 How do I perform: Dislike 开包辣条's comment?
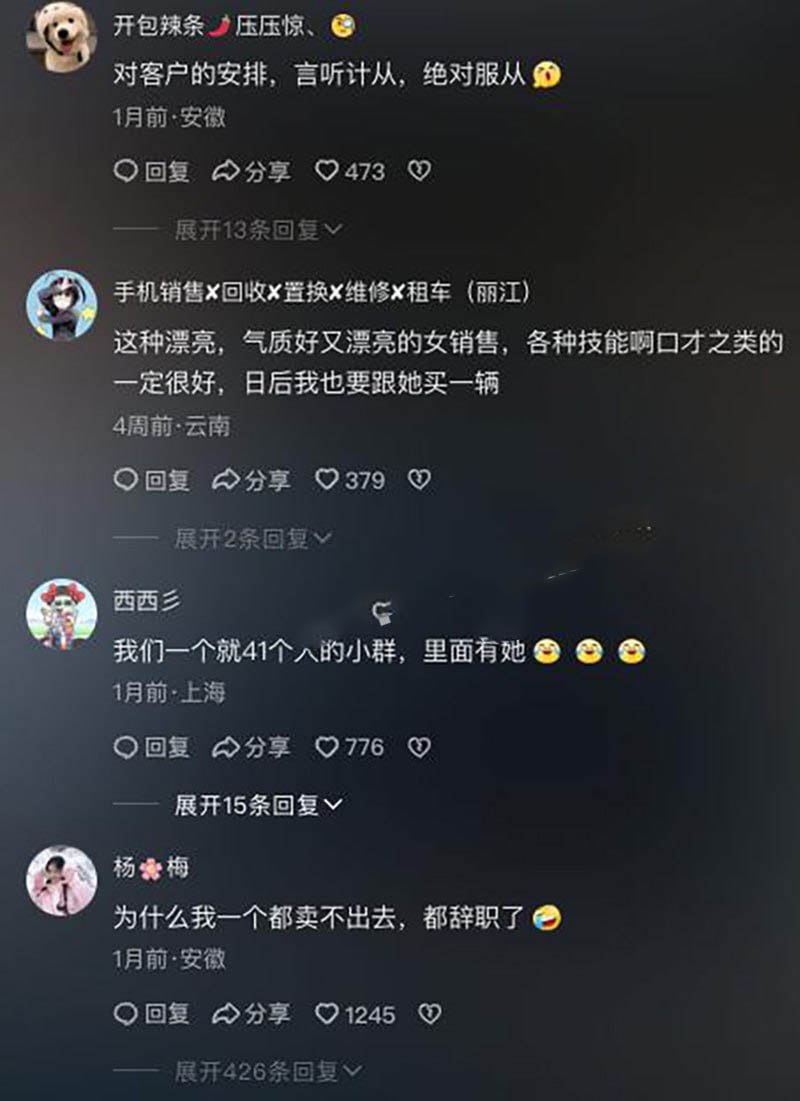pos(420,172)
